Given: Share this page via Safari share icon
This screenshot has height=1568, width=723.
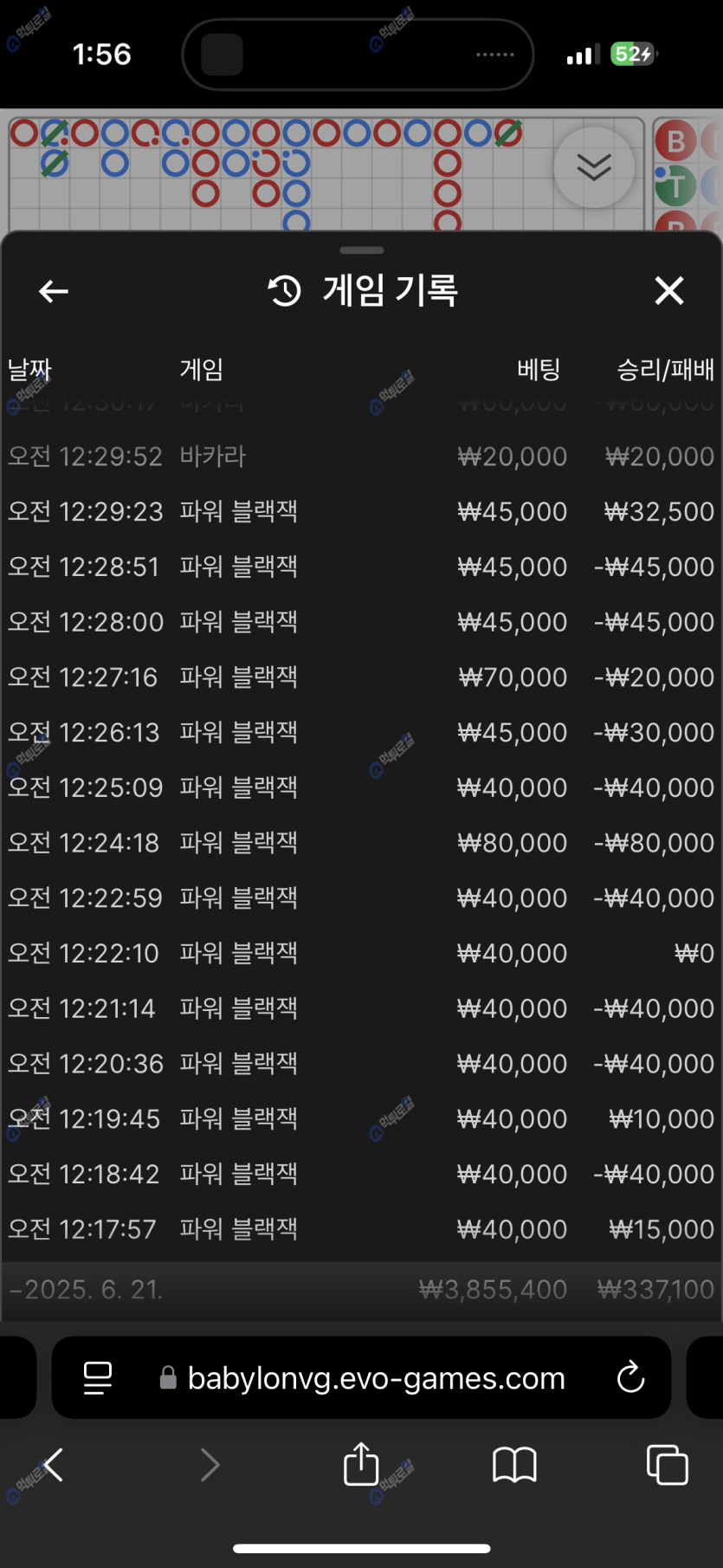Looking at the screenshot, I should 361,1463.
